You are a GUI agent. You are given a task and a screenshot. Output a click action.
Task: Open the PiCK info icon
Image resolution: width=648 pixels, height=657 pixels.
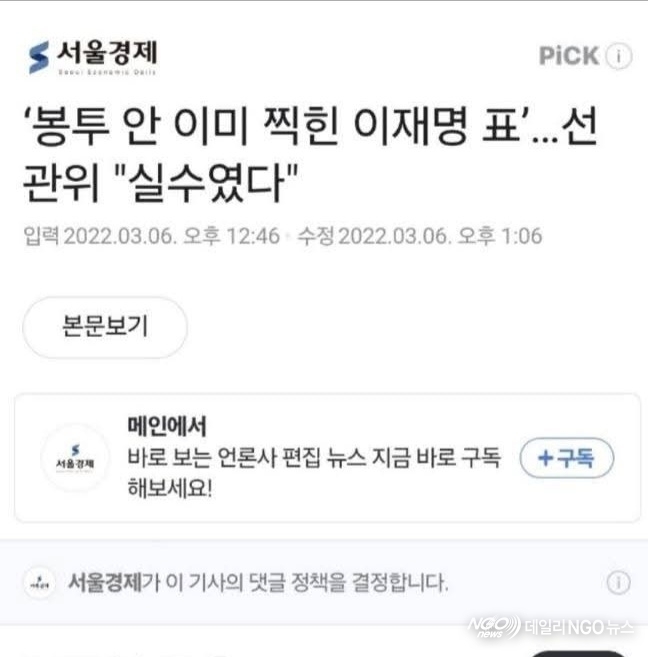[619, 56]
